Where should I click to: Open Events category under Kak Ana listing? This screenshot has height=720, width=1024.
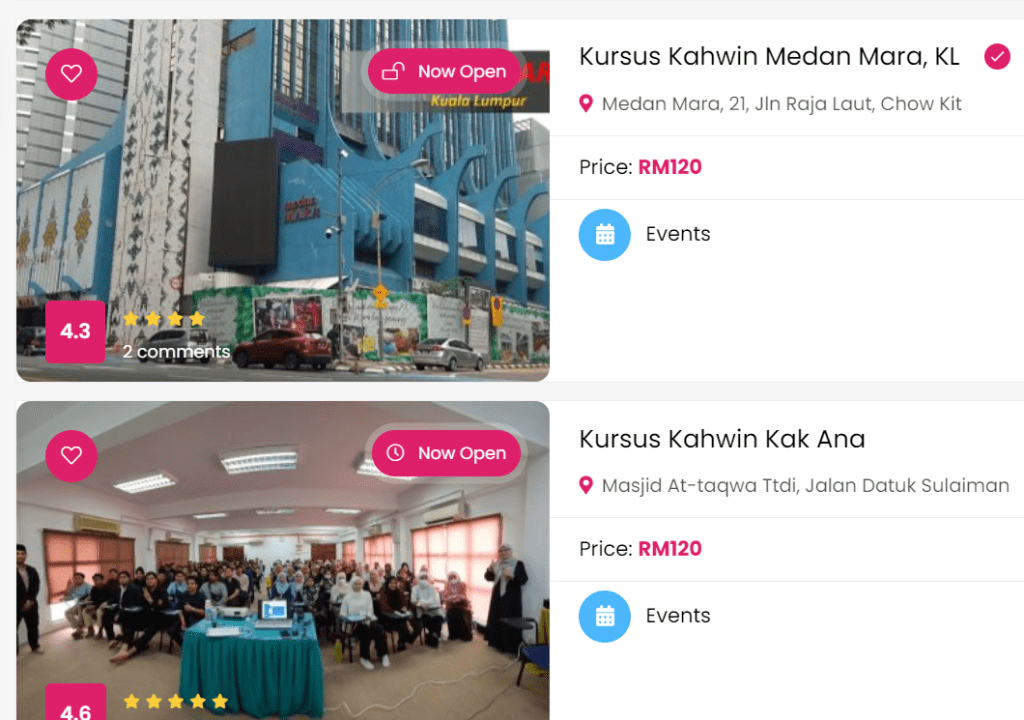677,616
